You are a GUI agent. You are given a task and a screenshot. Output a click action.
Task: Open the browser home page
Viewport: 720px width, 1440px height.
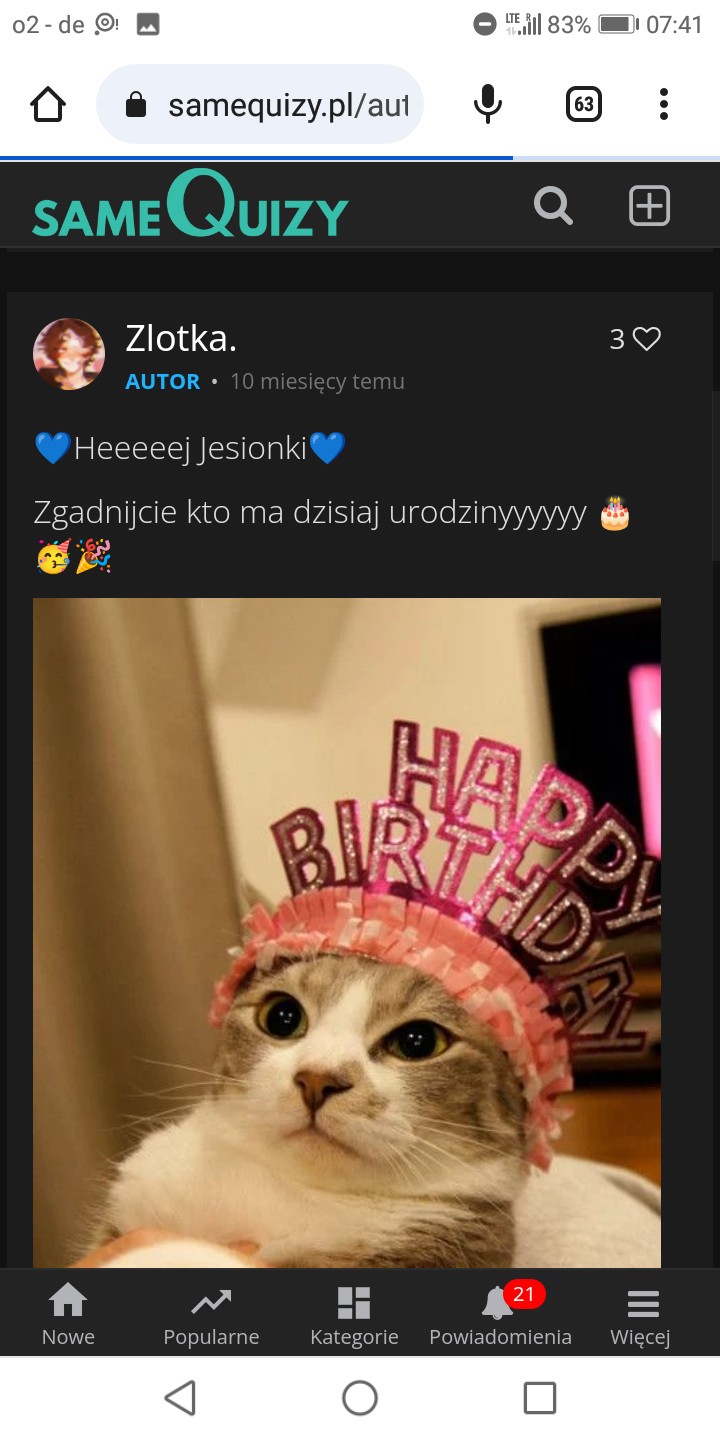click(x=48, y=104)
